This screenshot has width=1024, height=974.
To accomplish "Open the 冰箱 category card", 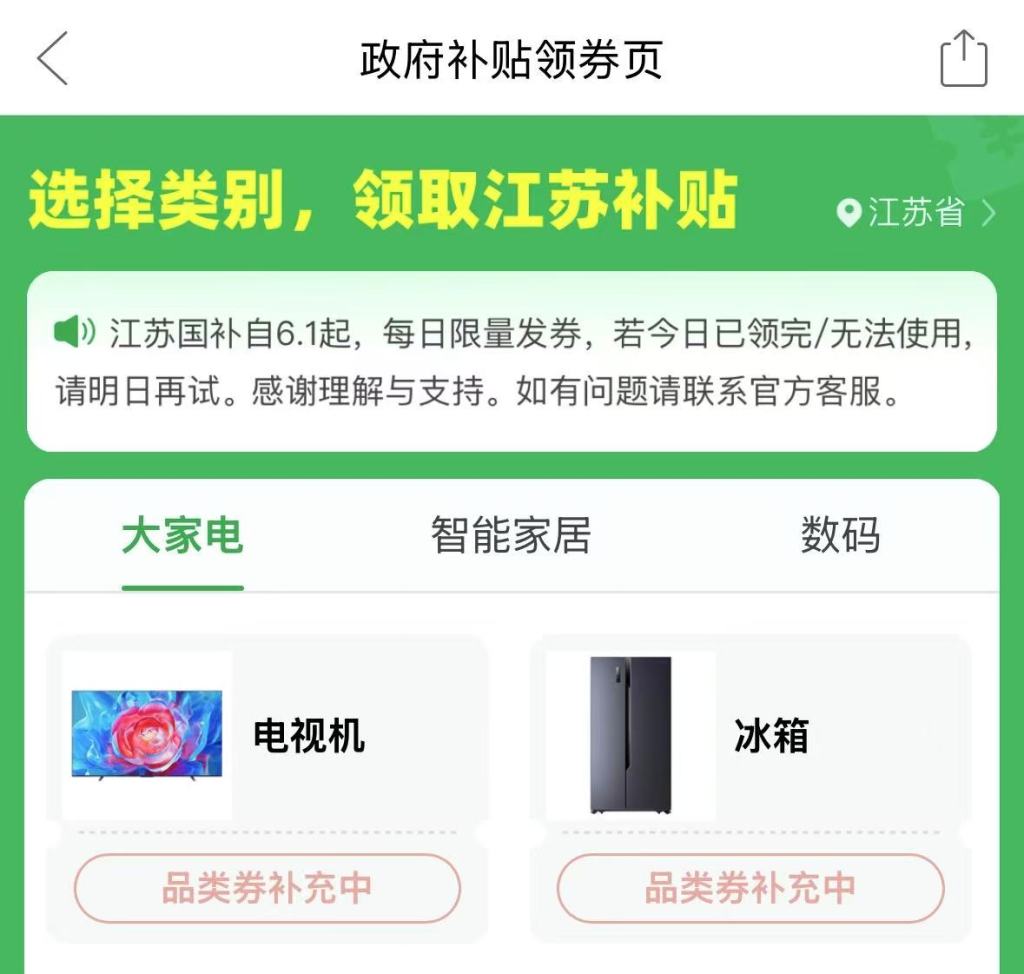I will (x=749, y=737).
